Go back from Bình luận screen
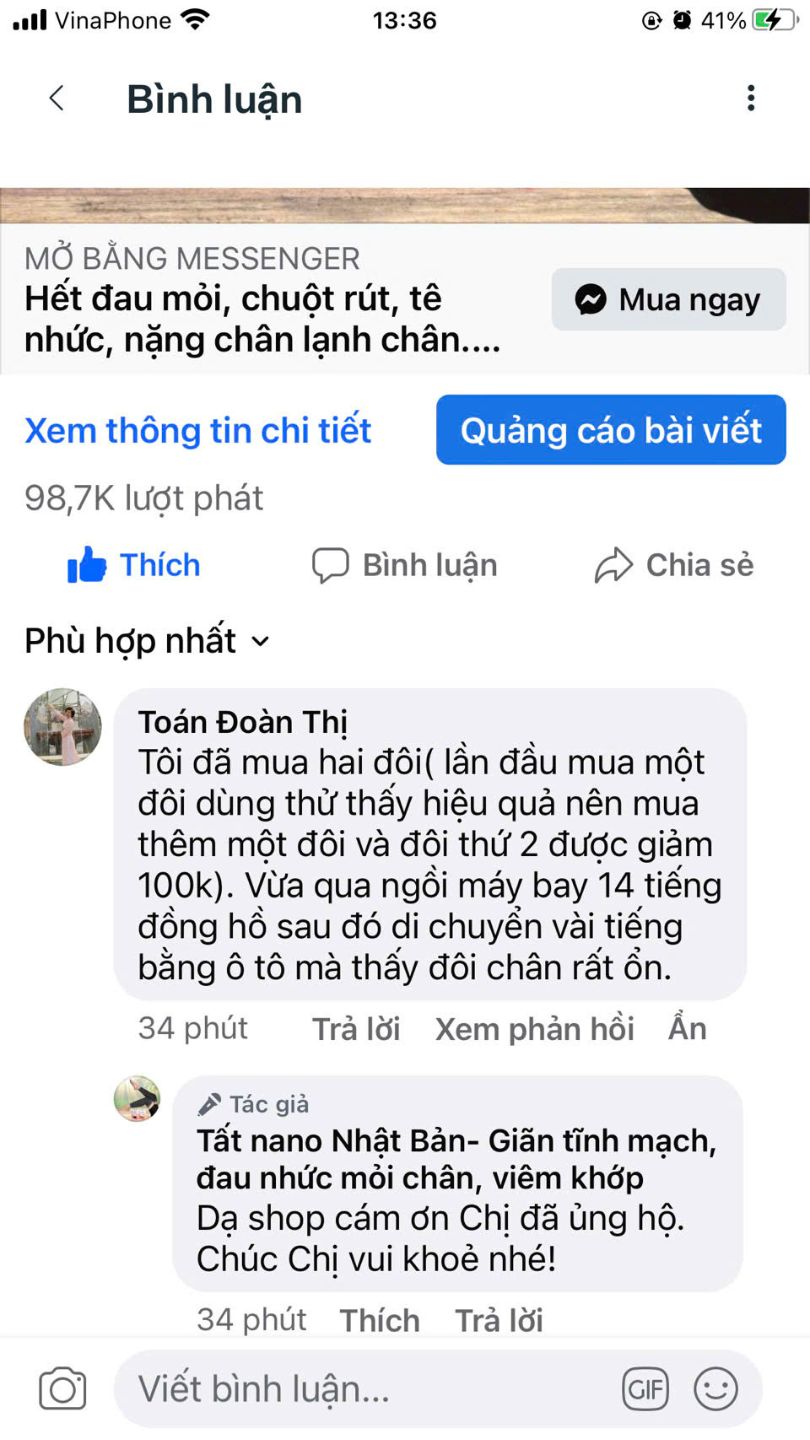810x1440 pixels. pyautogui.click(x=57, y=98)
